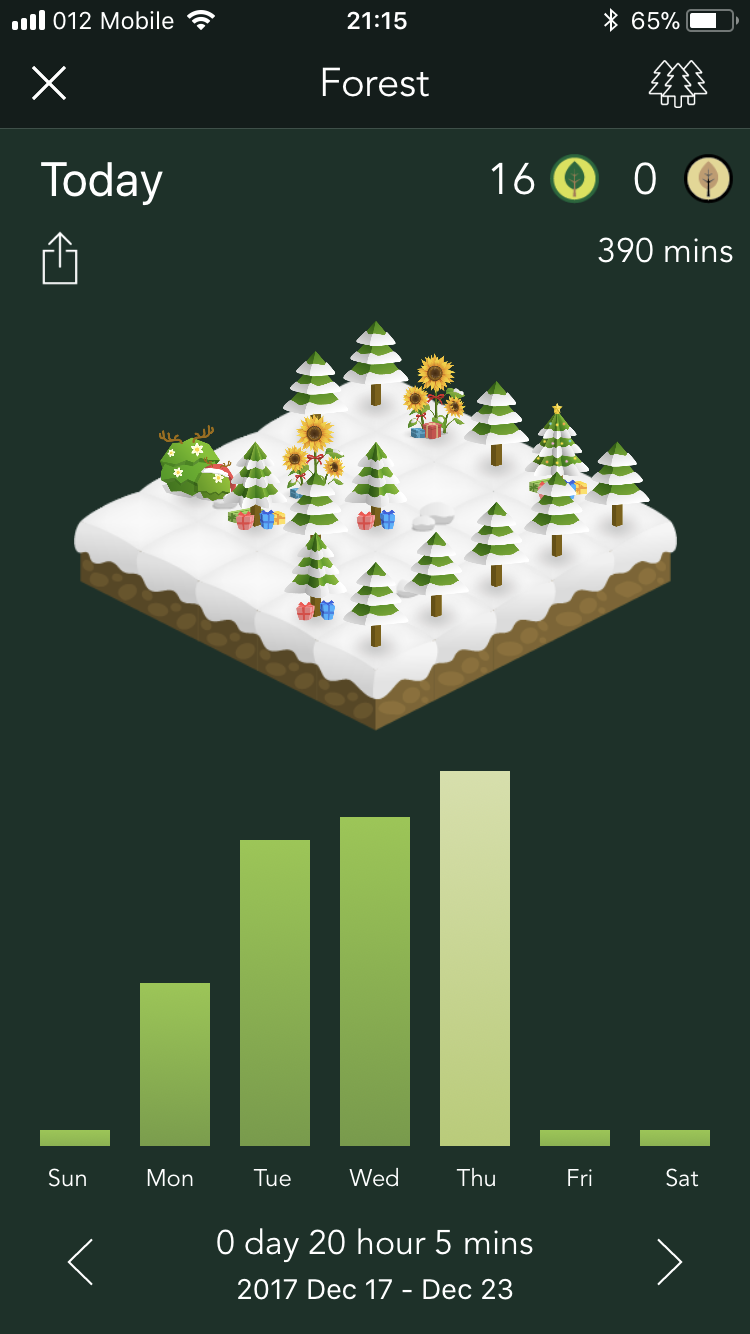
Task: Select the Mon bar in the chart
Action: (x=175, y=1064)
